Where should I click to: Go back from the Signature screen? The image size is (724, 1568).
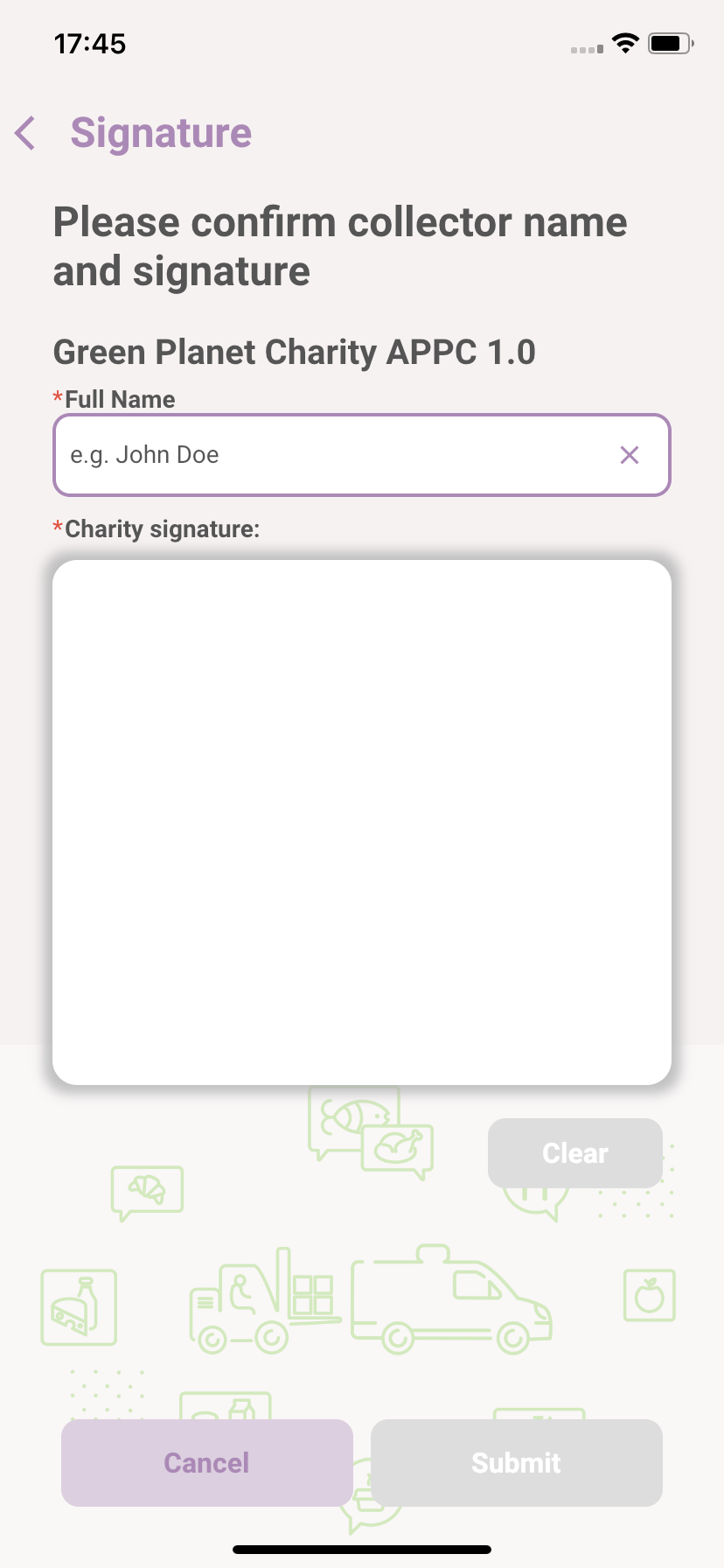[x=26, y=133]
